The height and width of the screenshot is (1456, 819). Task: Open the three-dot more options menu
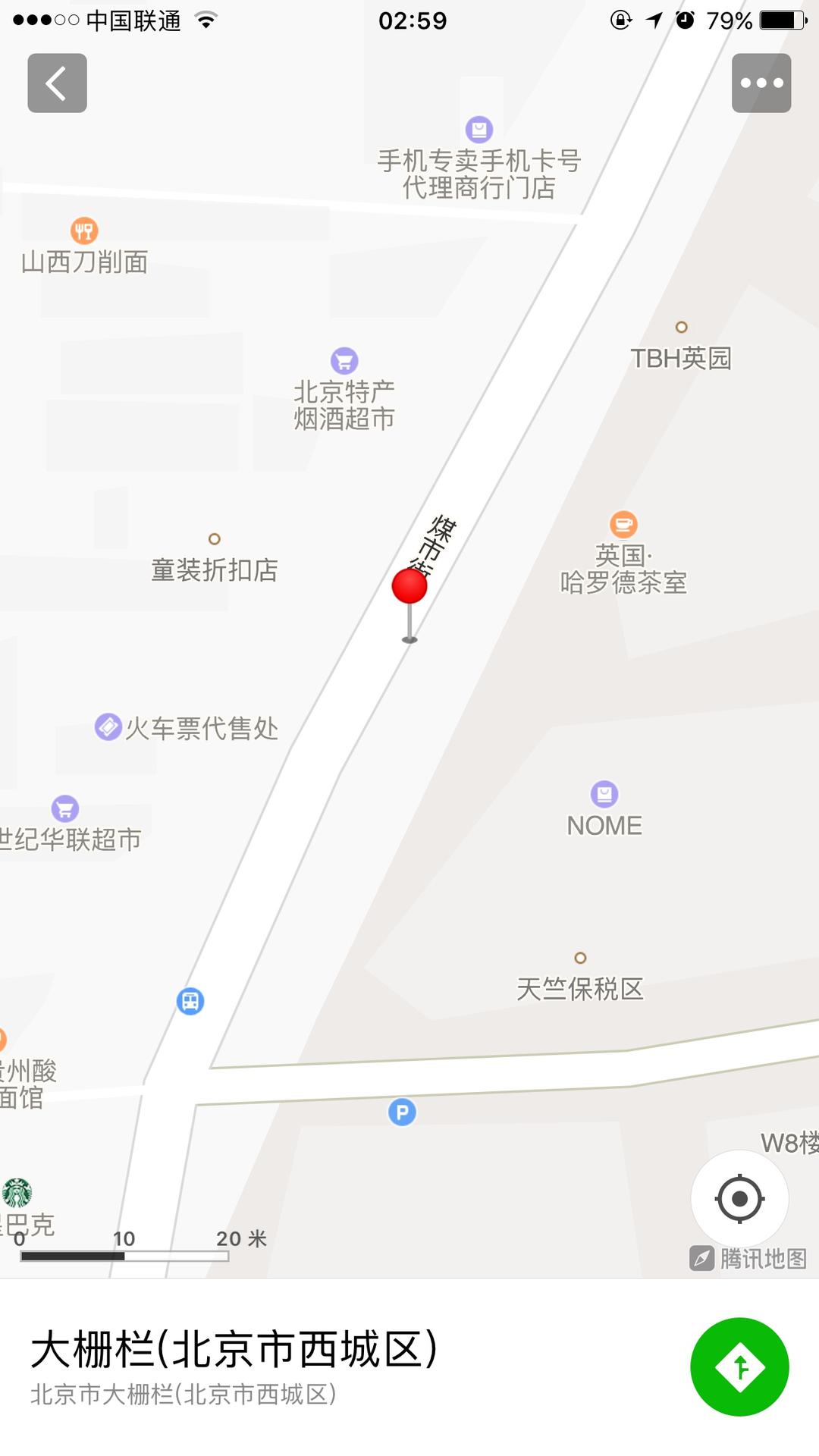761,83
